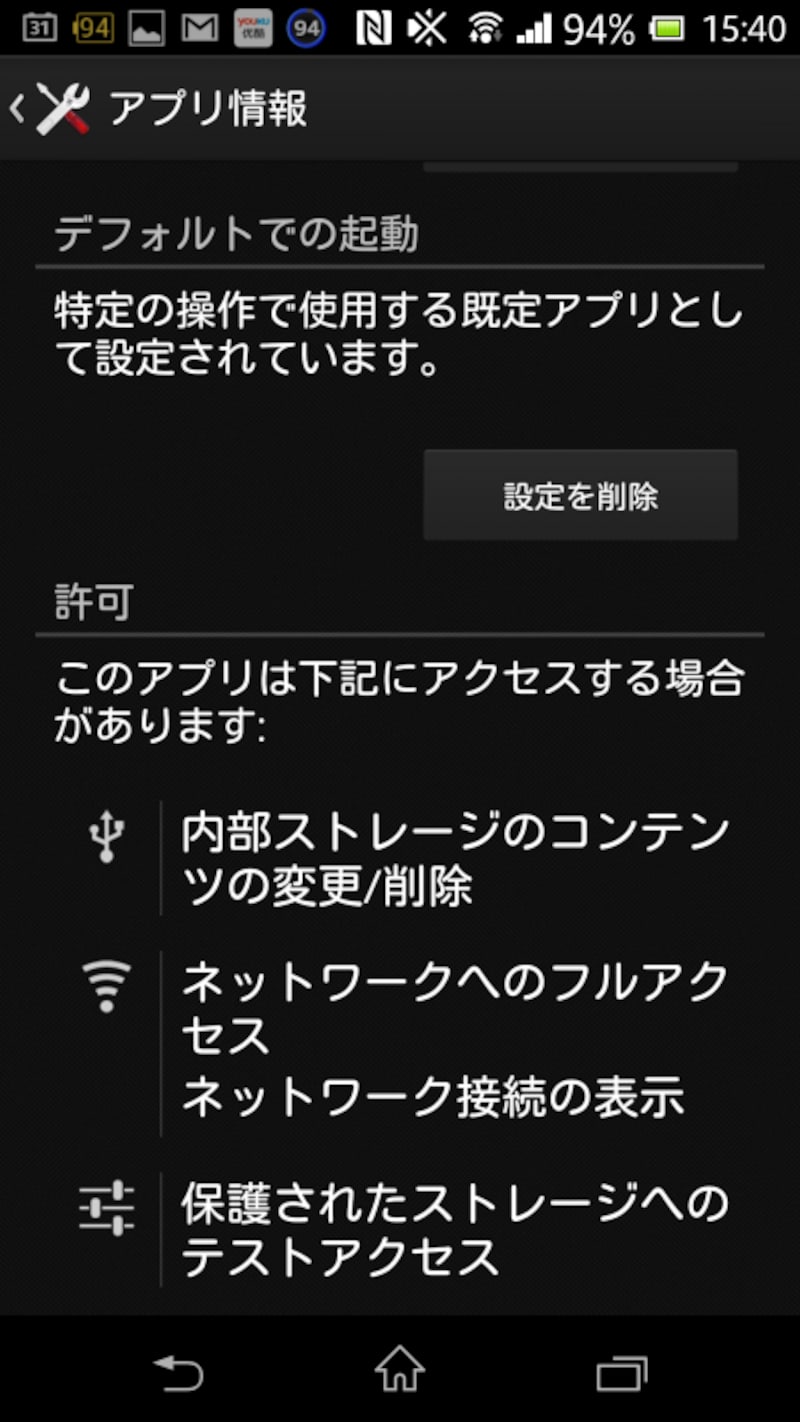
Task: Tap the ネットワークへのフルアクセス permission text
Action: coord(450,1007)
